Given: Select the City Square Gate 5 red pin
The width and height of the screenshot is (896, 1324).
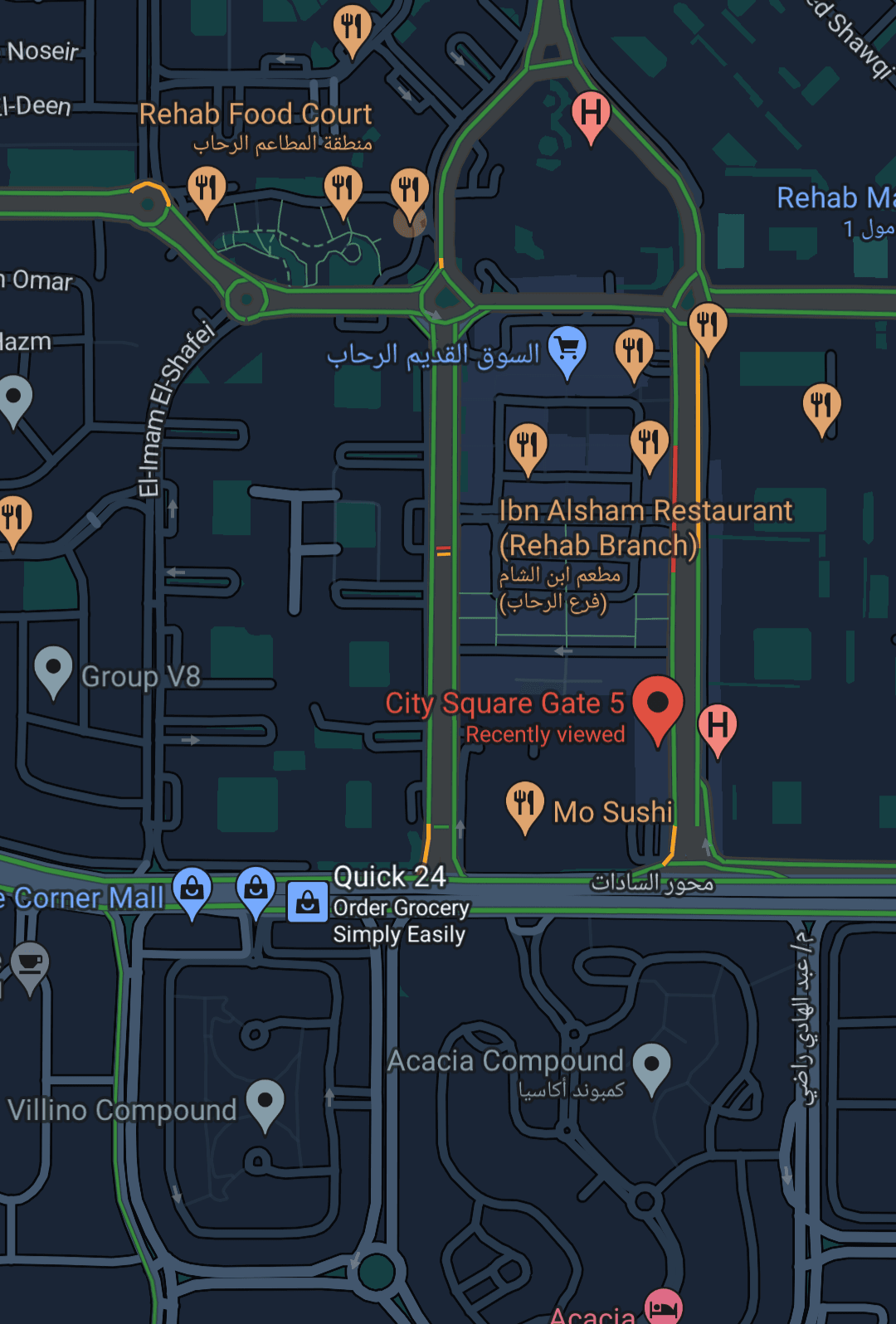Looking at the screenshot, I should pyautogui.click(x=657, y=705).
